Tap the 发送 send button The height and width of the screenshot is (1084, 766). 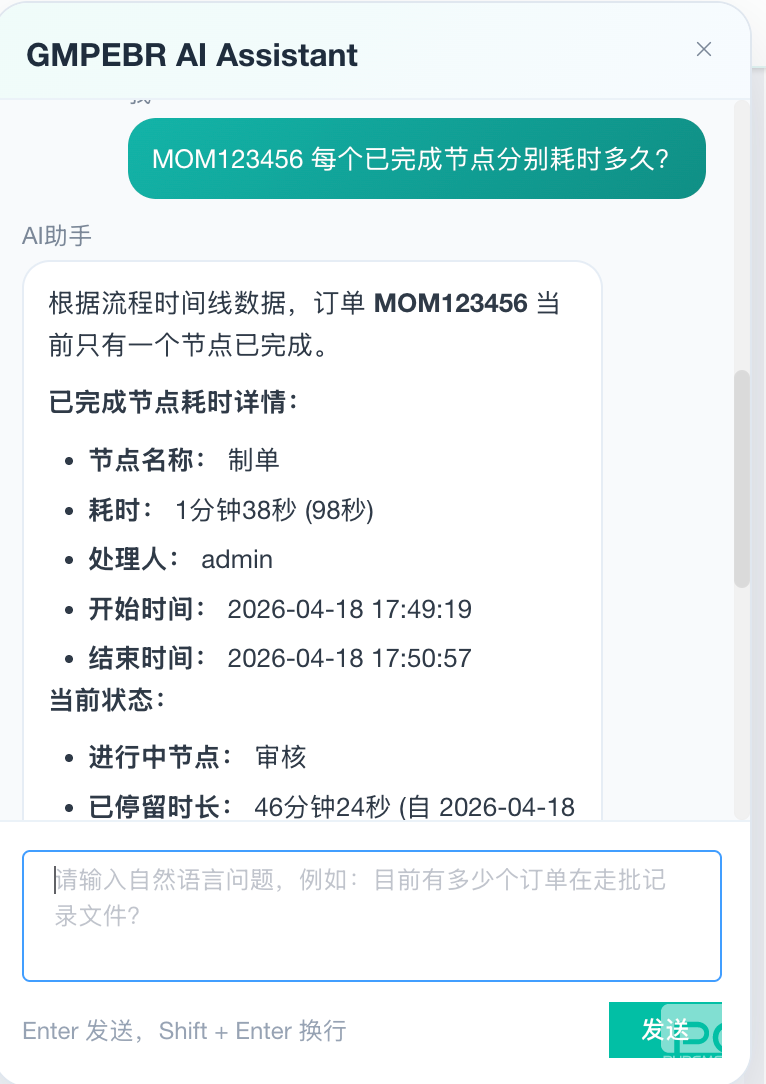[664, 1029]
